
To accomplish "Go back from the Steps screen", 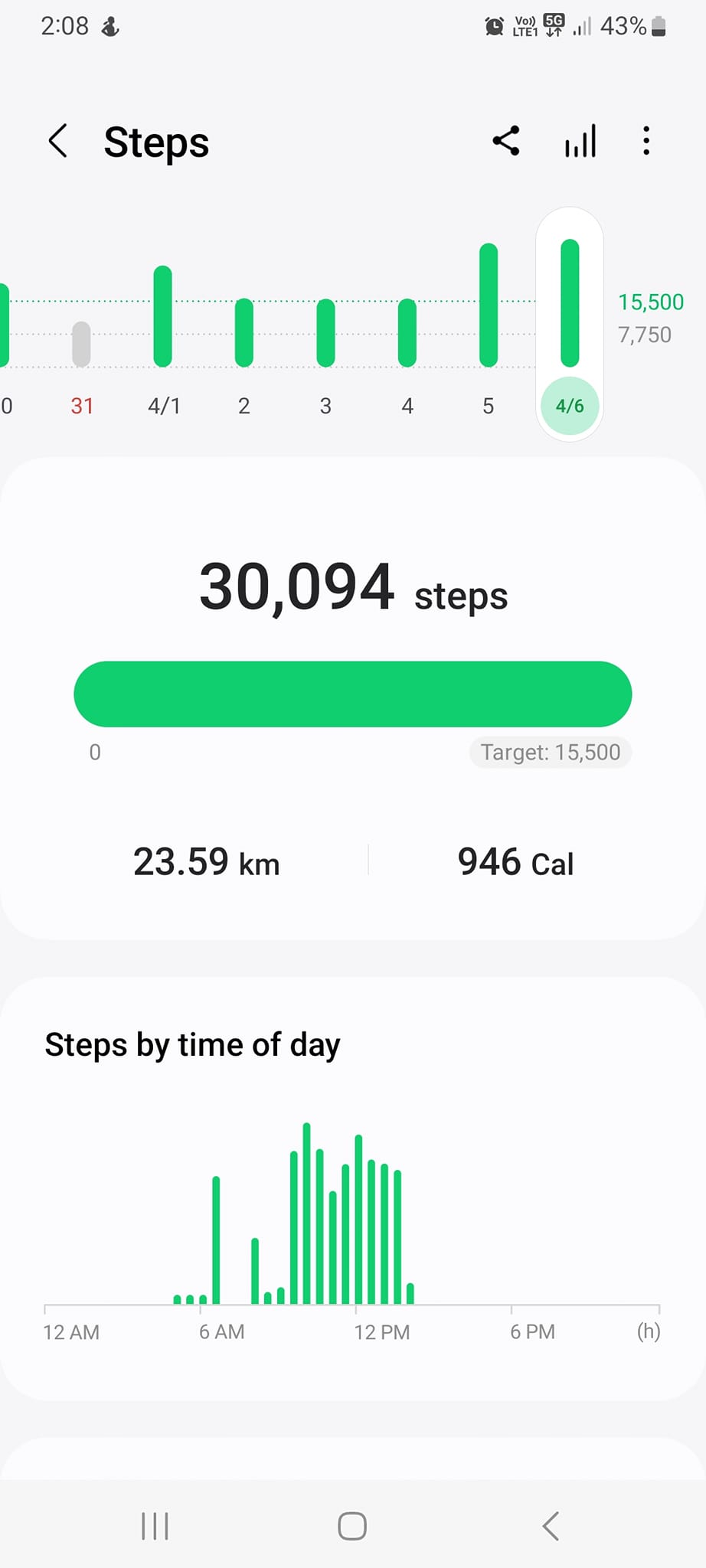I will click(58, 142).
